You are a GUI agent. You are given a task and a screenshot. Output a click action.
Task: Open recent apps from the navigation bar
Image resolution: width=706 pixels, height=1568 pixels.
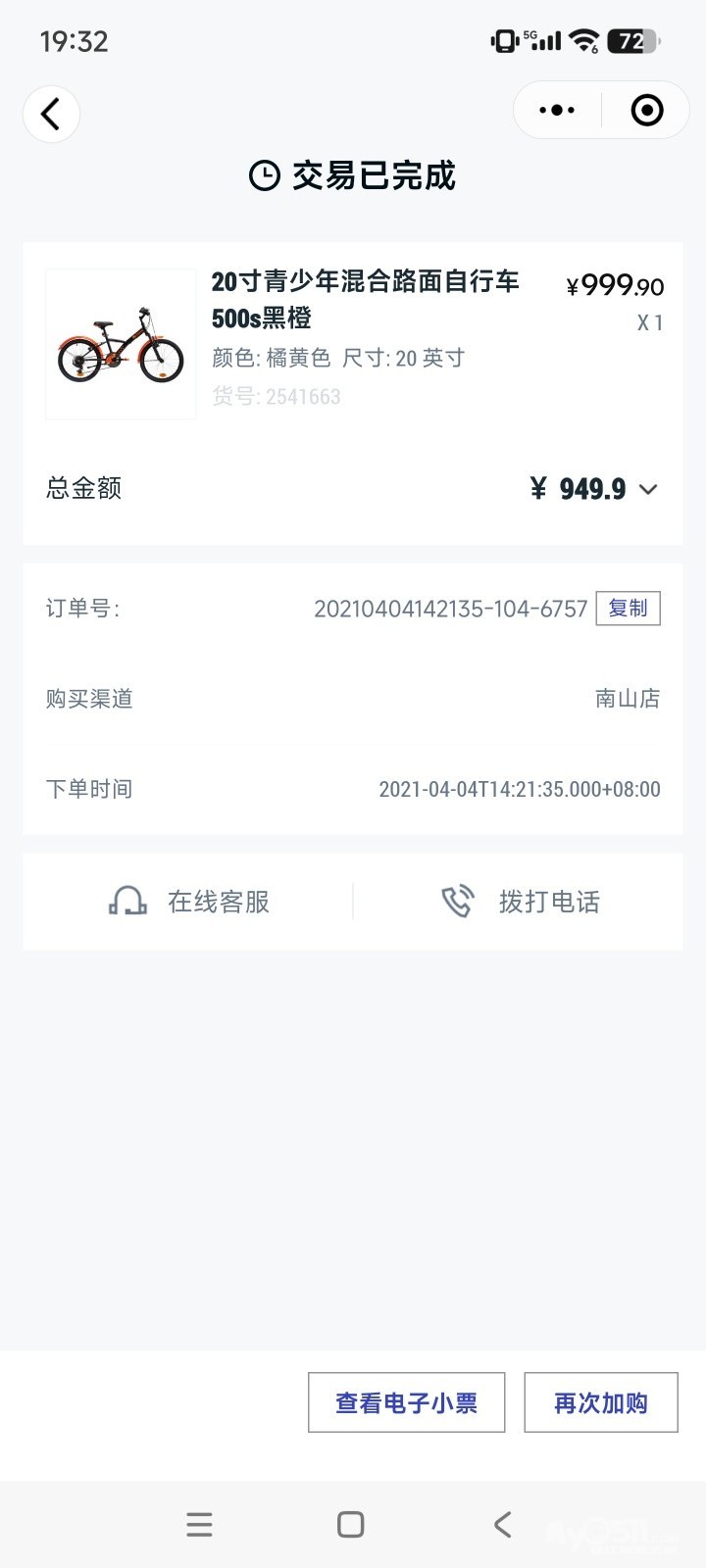[x=199, y=1524]
